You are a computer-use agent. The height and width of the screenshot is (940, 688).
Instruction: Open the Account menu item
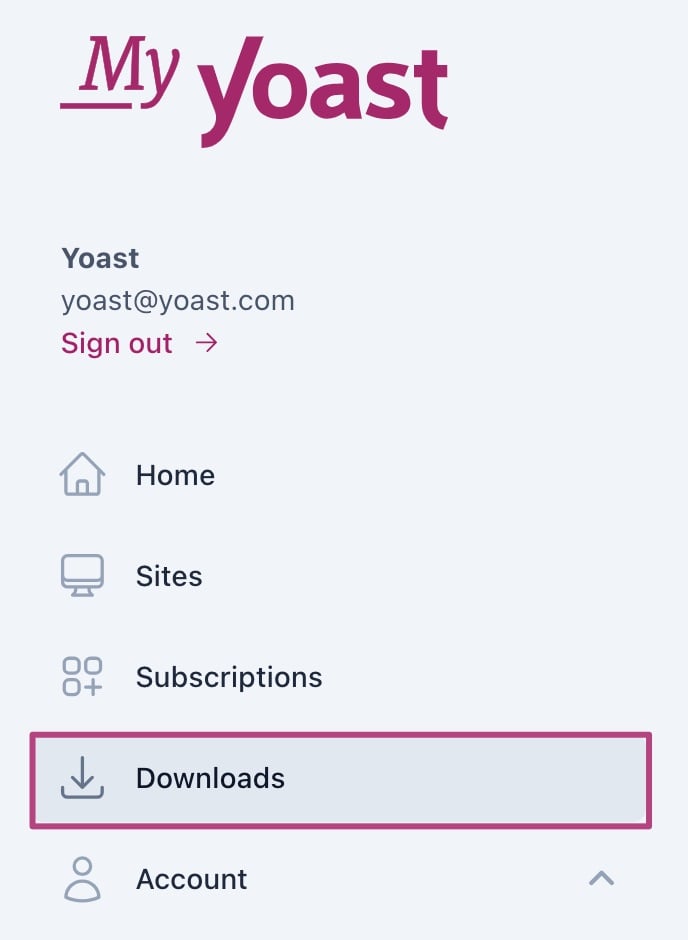pos(191,879)
